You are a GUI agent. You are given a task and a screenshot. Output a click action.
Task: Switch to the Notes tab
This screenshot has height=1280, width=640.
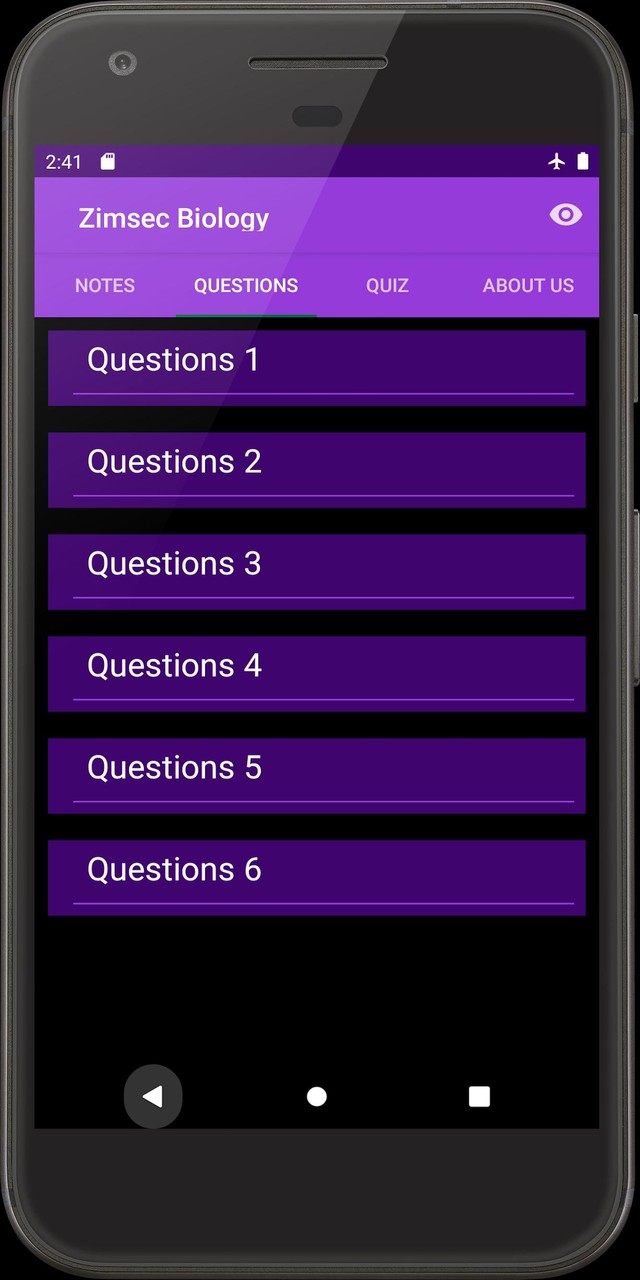[105, 285]
